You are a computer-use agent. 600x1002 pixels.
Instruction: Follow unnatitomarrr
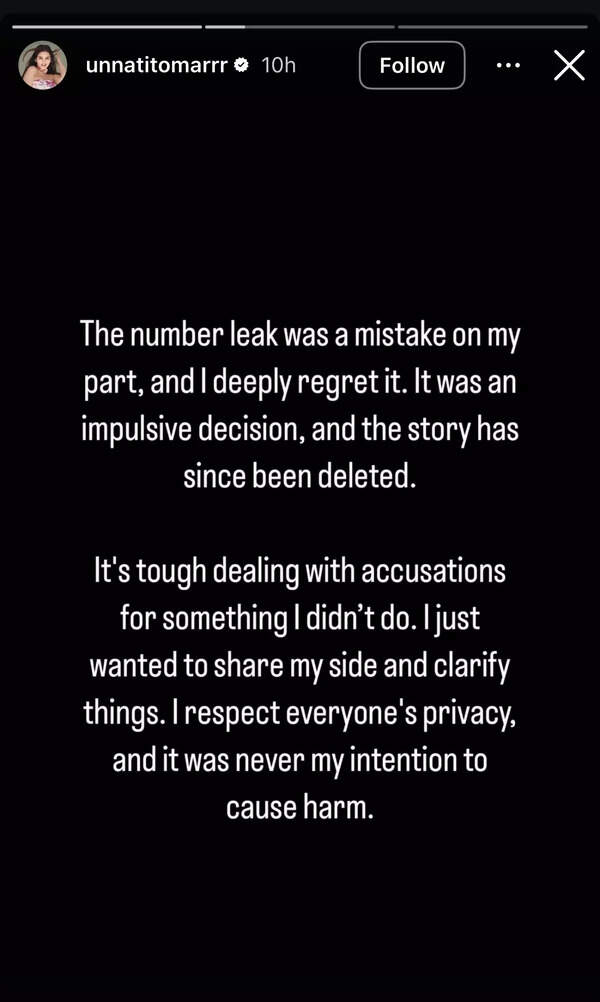[x=412, y=65]
